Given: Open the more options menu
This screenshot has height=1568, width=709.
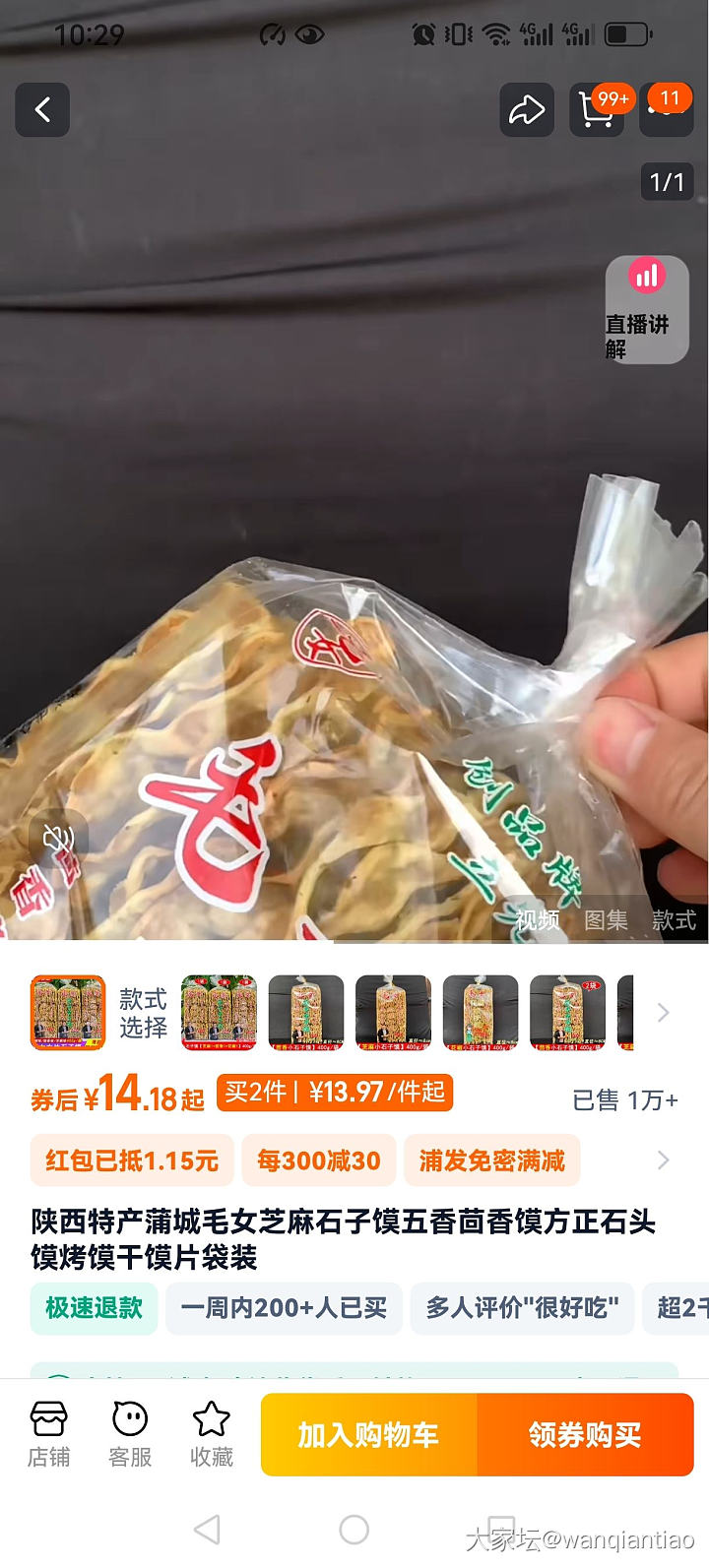Looking at the screenshot, I should [667, 109].
